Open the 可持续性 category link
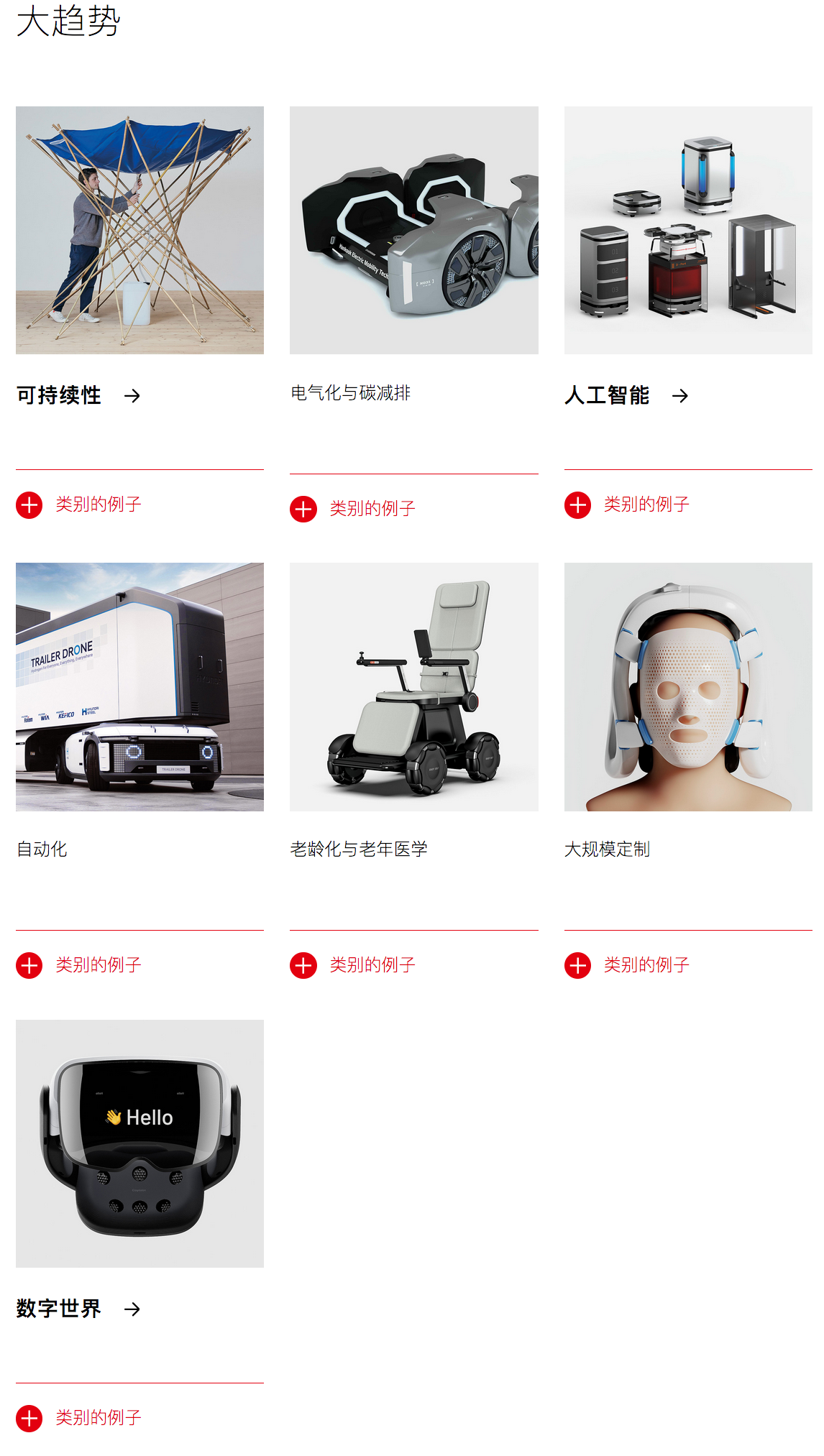 (78, 395)
